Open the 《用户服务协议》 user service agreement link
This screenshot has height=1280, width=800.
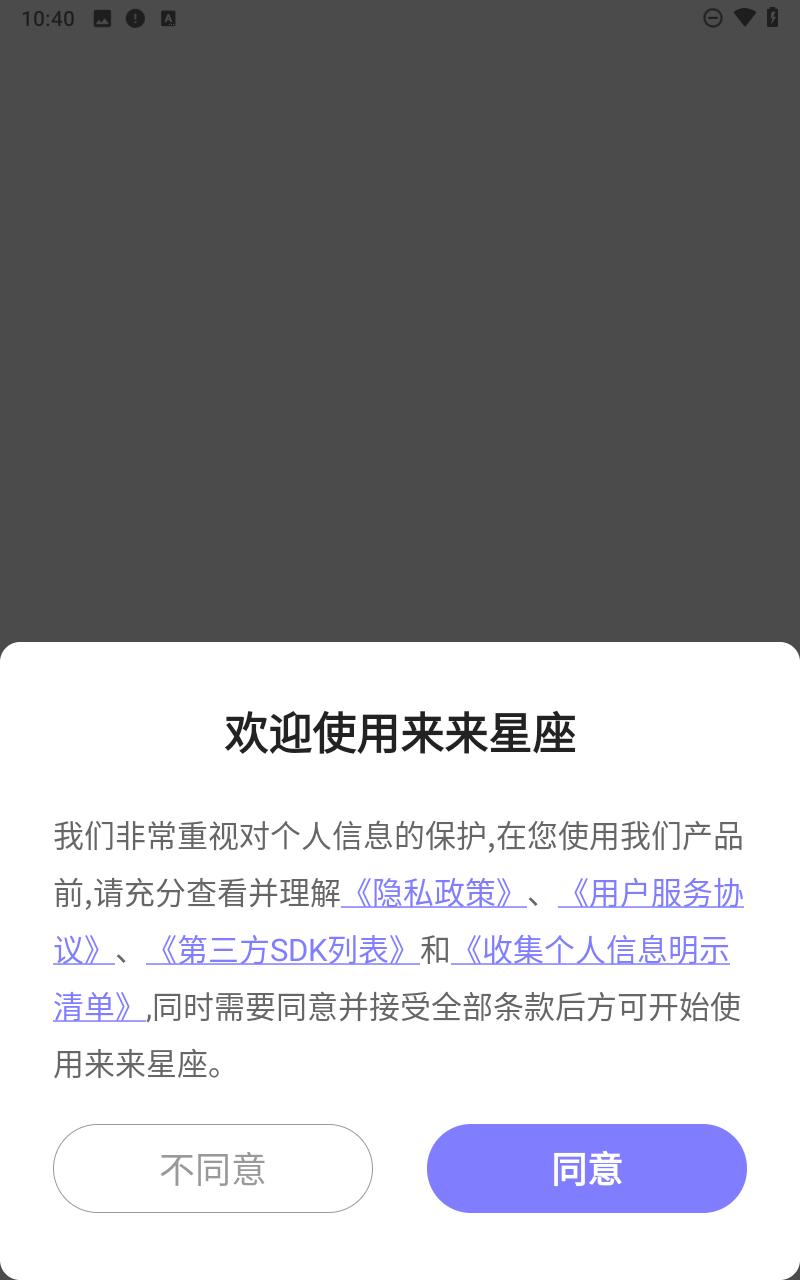click(655, 897)
